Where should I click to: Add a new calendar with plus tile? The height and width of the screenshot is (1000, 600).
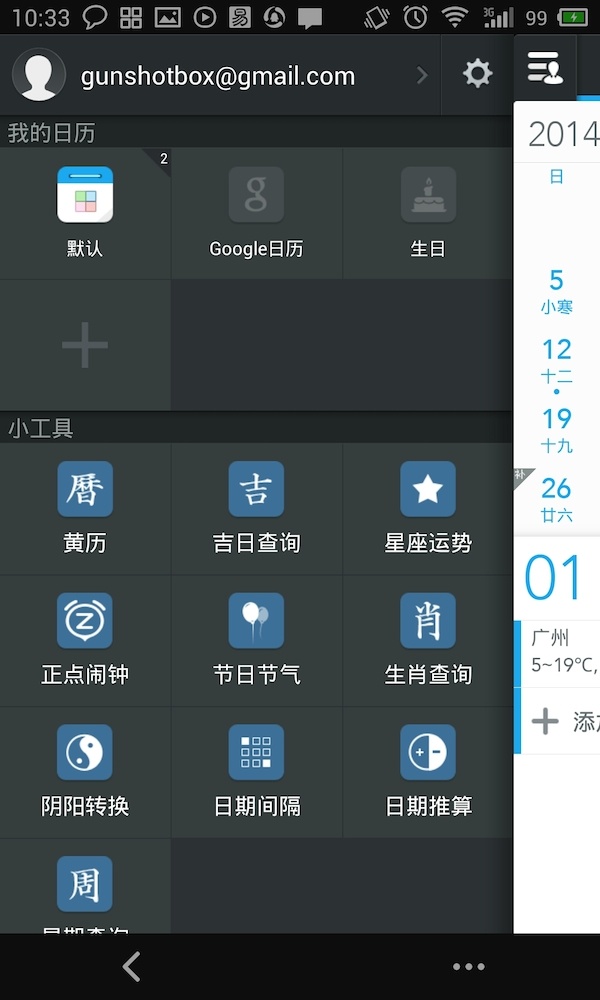[85, 346]
